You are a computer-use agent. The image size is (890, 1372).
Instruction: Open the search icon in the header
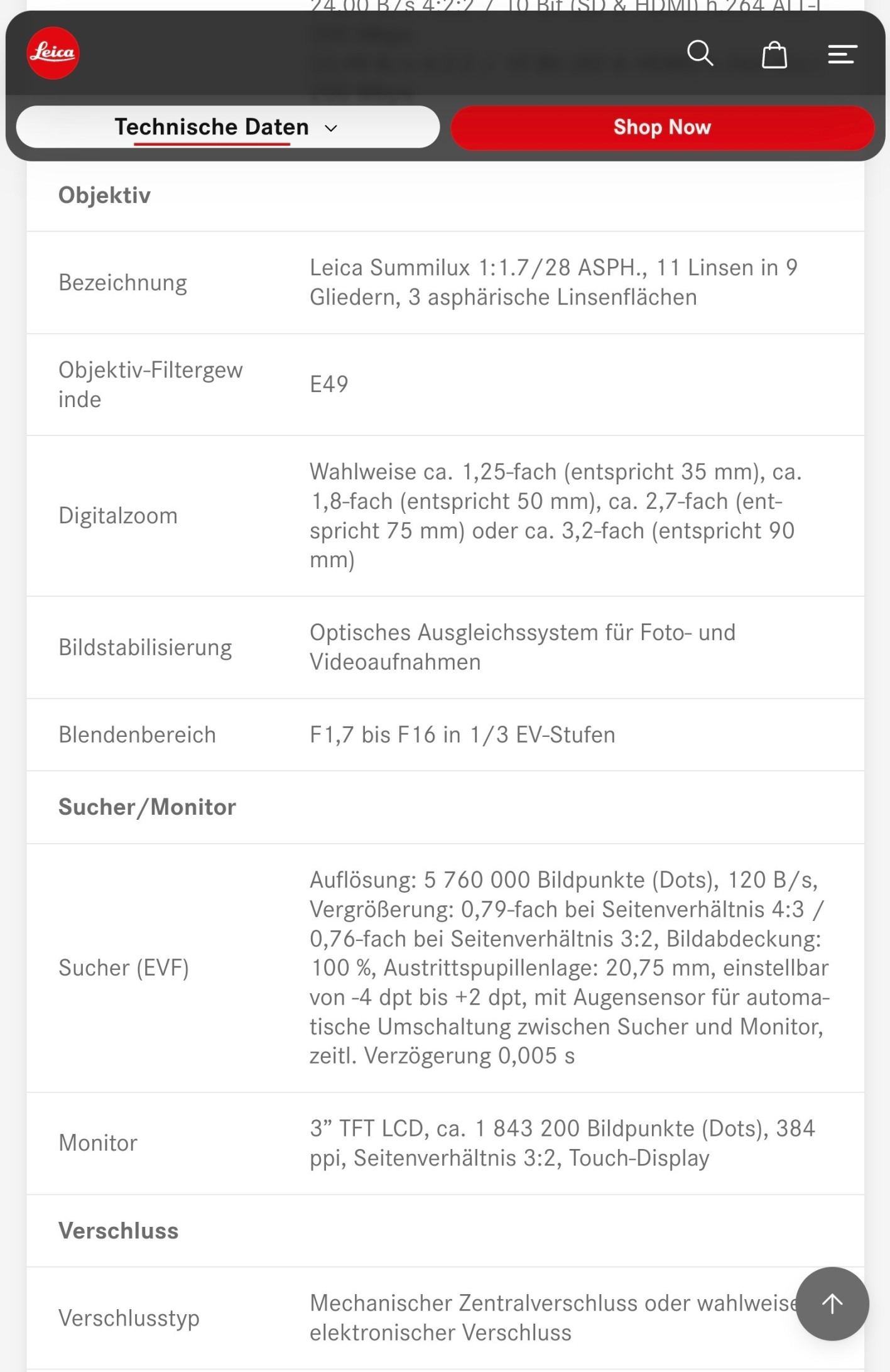700,53
